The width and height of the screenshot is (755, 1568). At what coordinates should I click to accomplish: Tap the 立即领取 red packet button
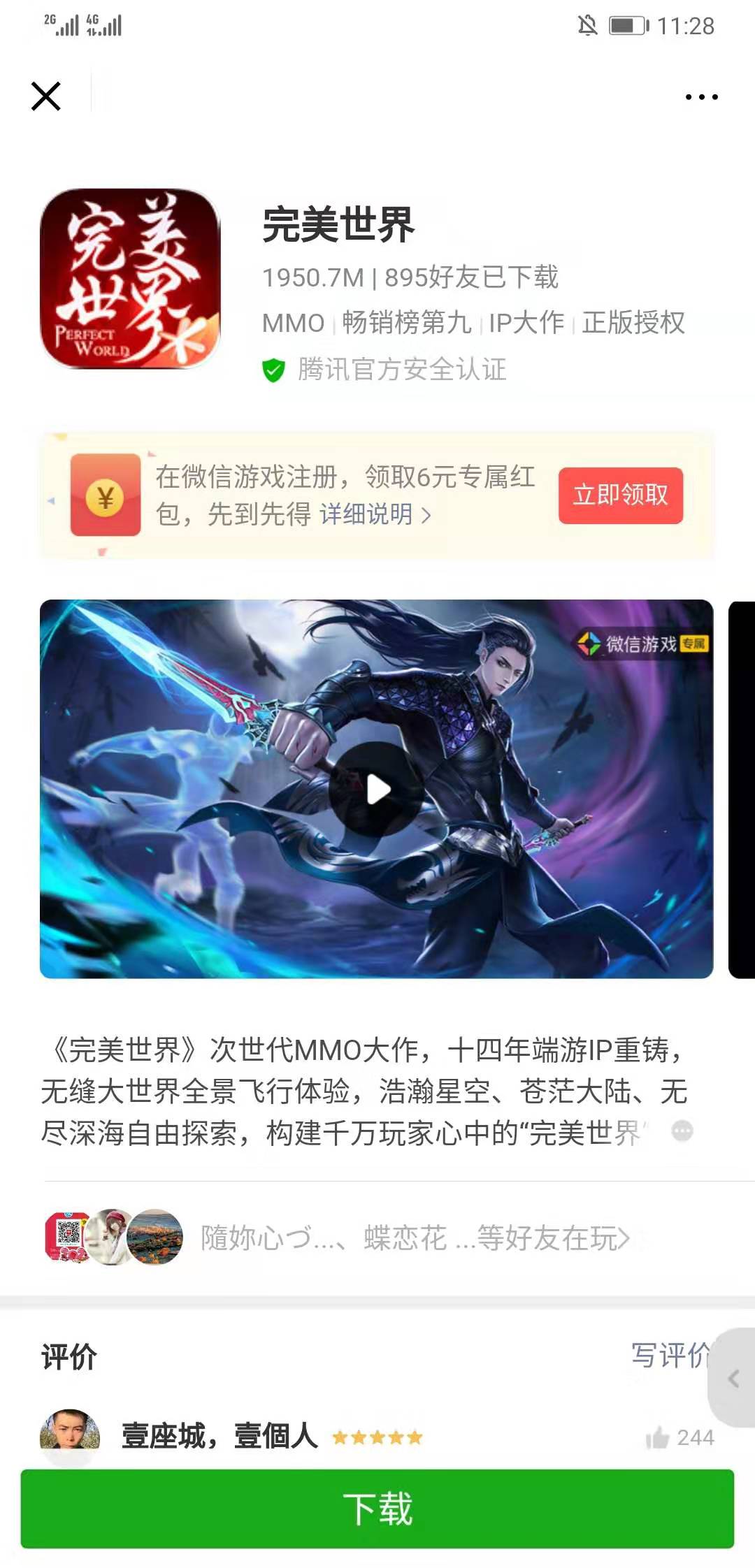[620, 495]
